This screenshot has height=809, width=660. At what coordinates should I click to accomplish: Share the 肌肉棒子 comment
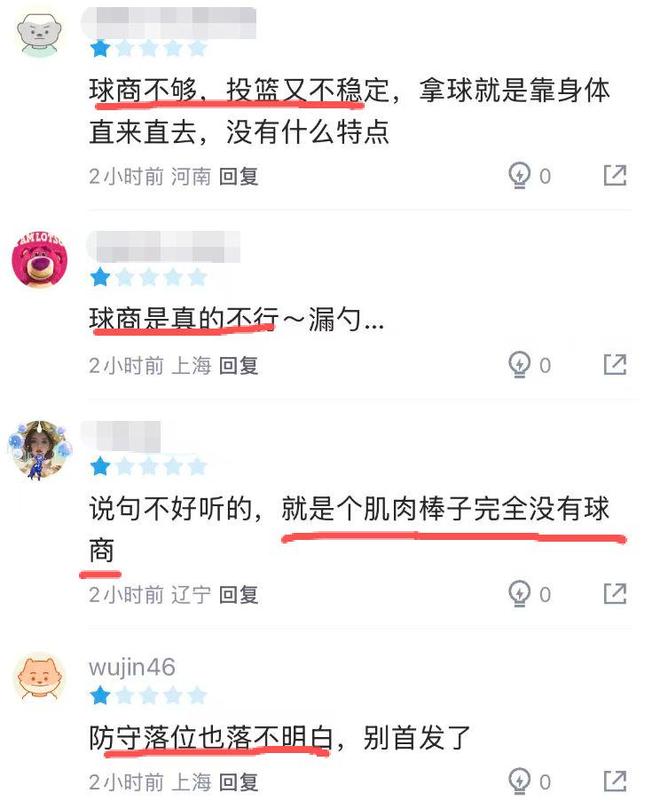click(x=615, y=594)
